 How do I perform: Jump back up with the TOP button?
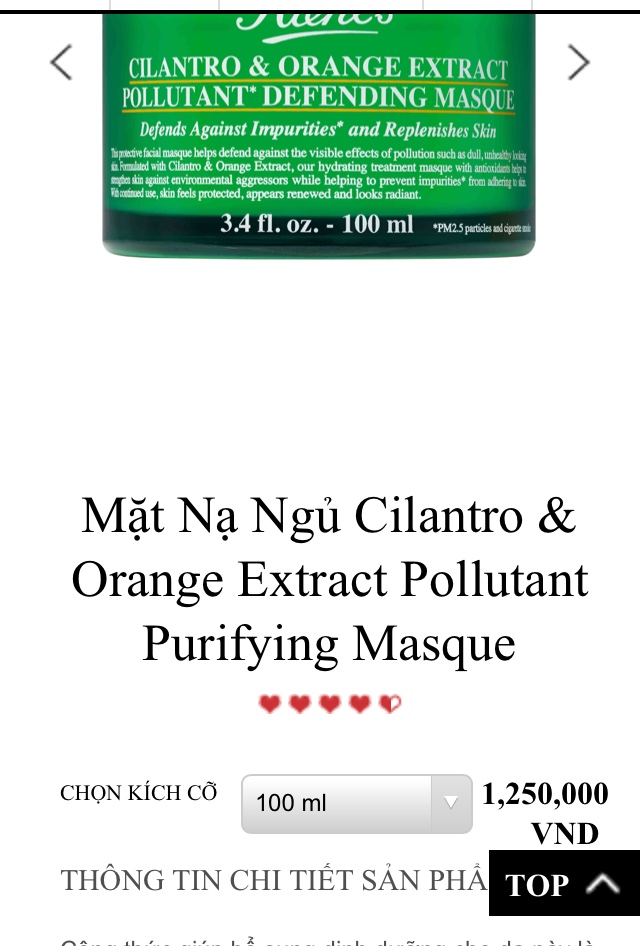pyautogui.click(x=563, y=884)
